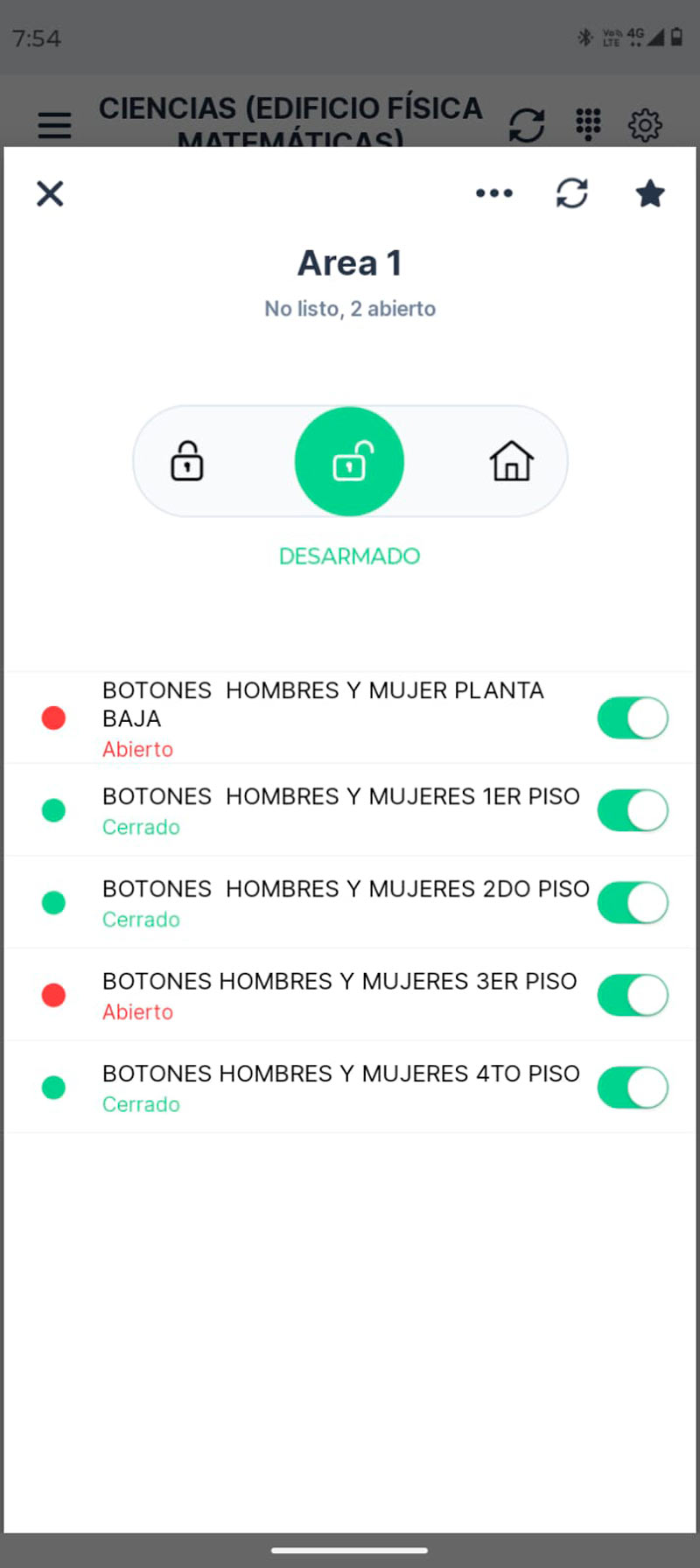This screenshot has height=1568, width=700.
Task: Toggle the 4TO PISO zone switch
Action: point(633,1088)
